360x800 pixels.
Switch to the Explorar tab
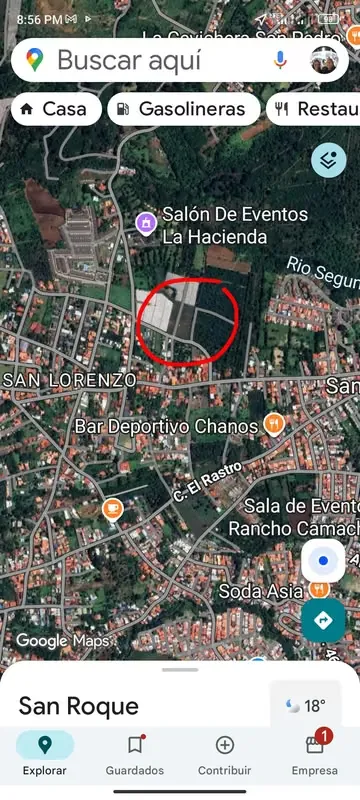[x=45, y=753]
